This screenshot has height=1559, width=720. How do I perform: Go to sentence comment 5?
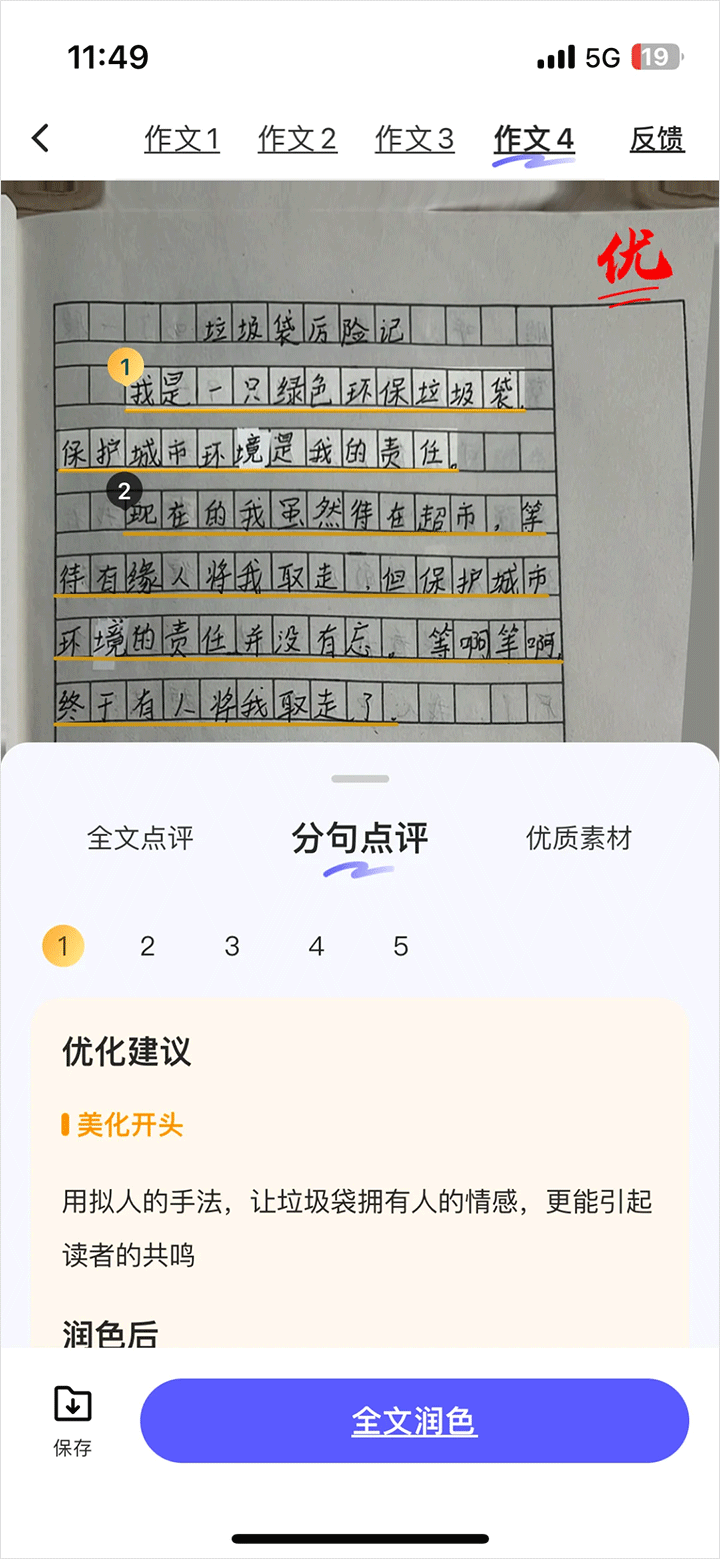[401, 946]
